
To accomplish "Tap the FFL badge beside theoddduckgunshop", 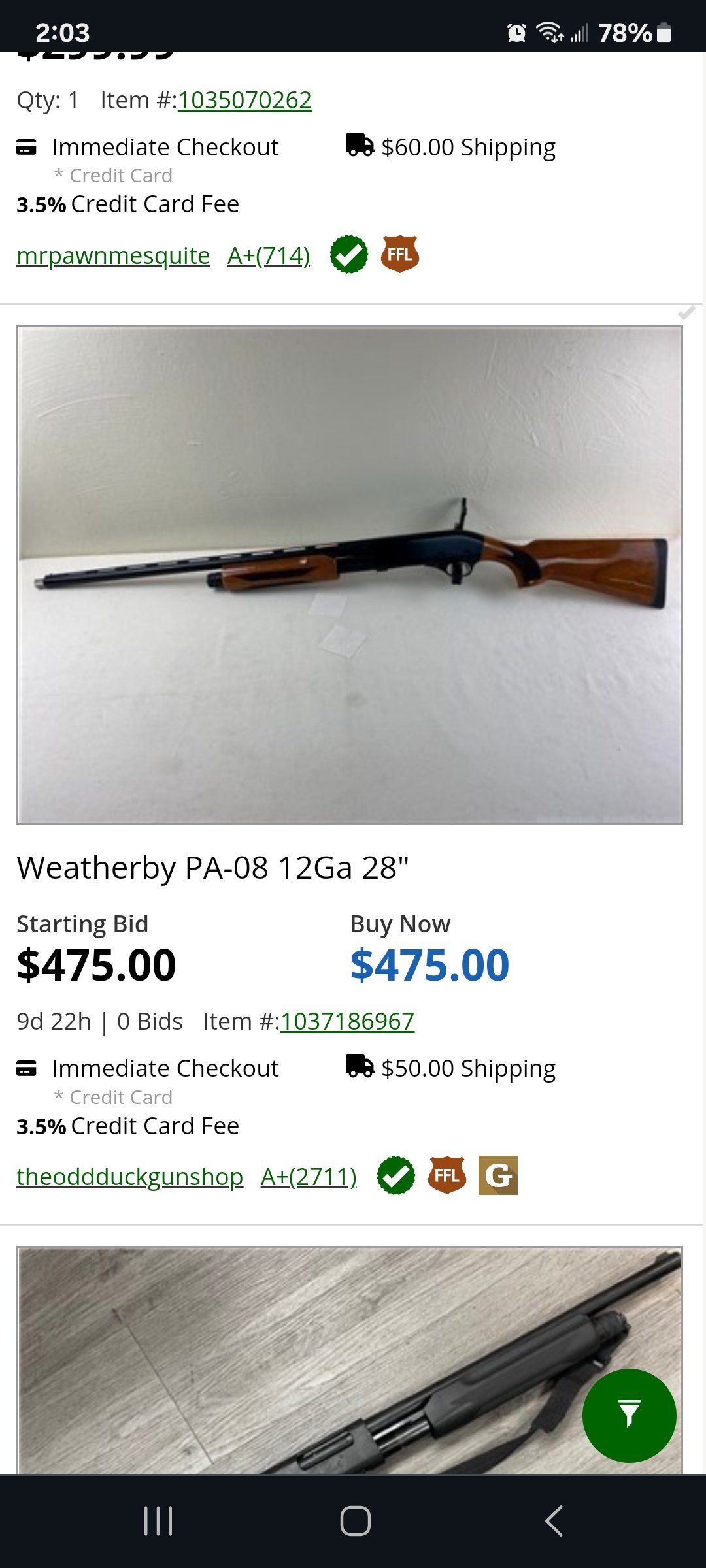I will point(447,1175).
